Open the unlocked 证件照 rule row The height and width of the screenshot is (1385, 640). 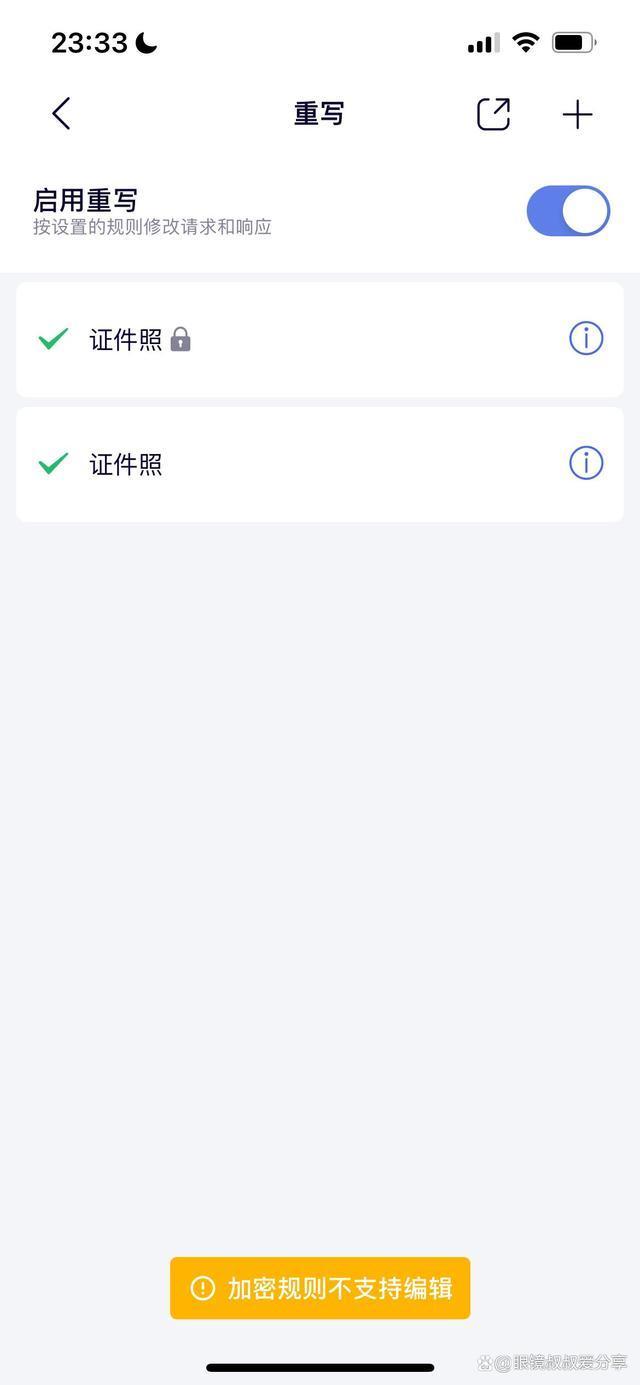click(x=300, y=464)
